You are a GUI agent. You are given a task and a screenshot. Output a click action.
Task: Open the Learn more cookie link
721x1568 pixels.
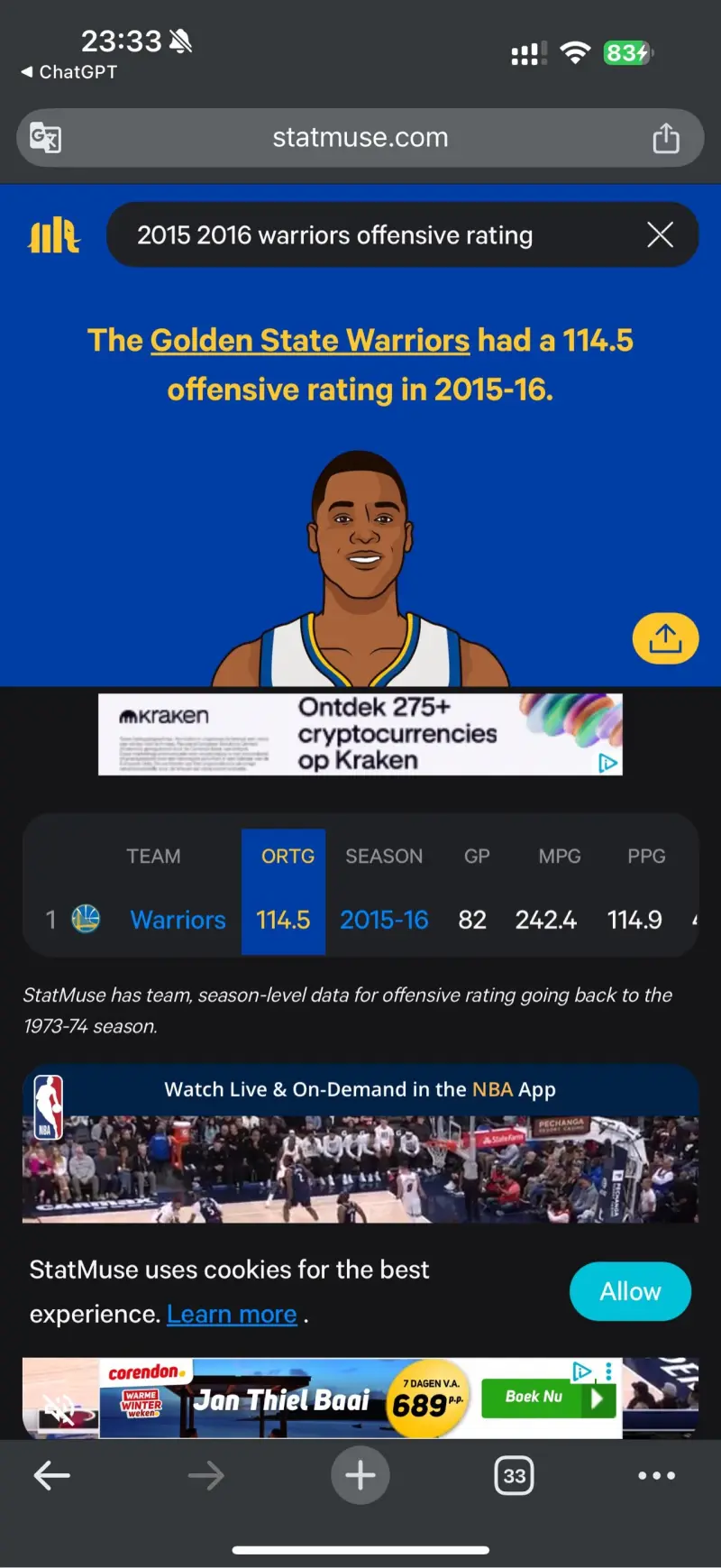pos(232,1315)
